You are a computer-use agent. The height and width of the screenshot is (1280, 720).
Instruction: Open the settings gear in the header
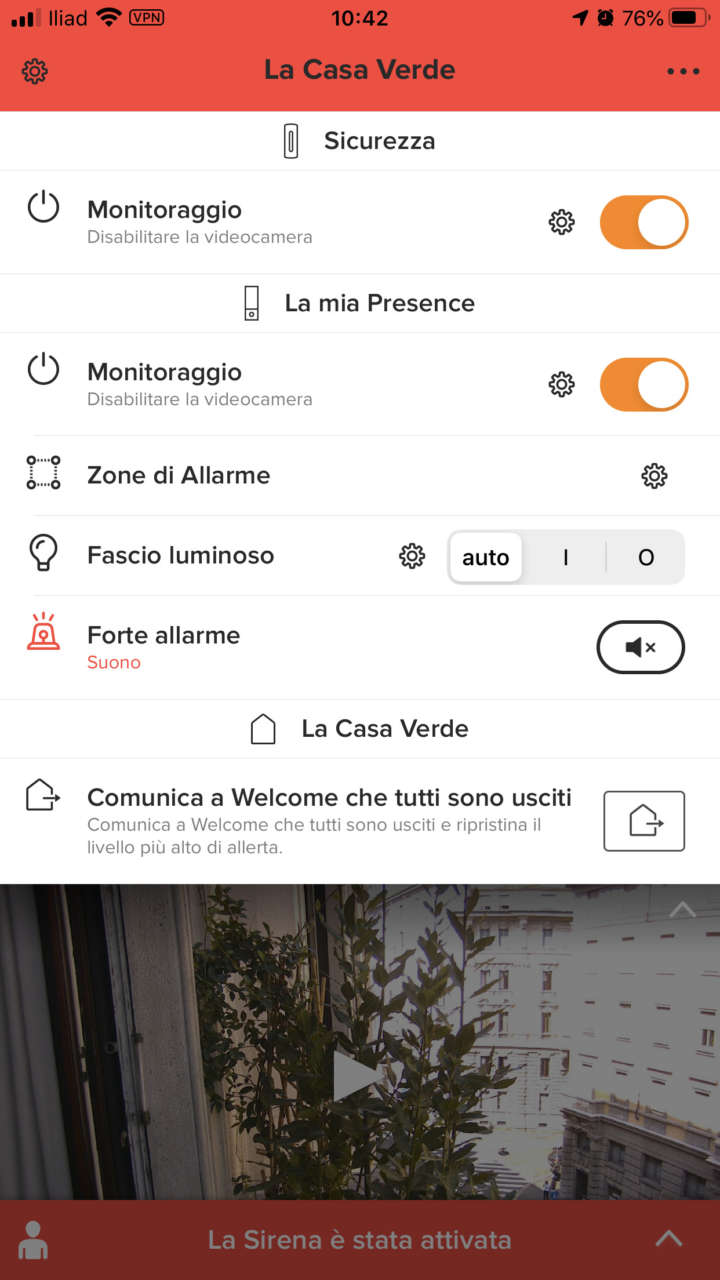(x=35, y=71)
